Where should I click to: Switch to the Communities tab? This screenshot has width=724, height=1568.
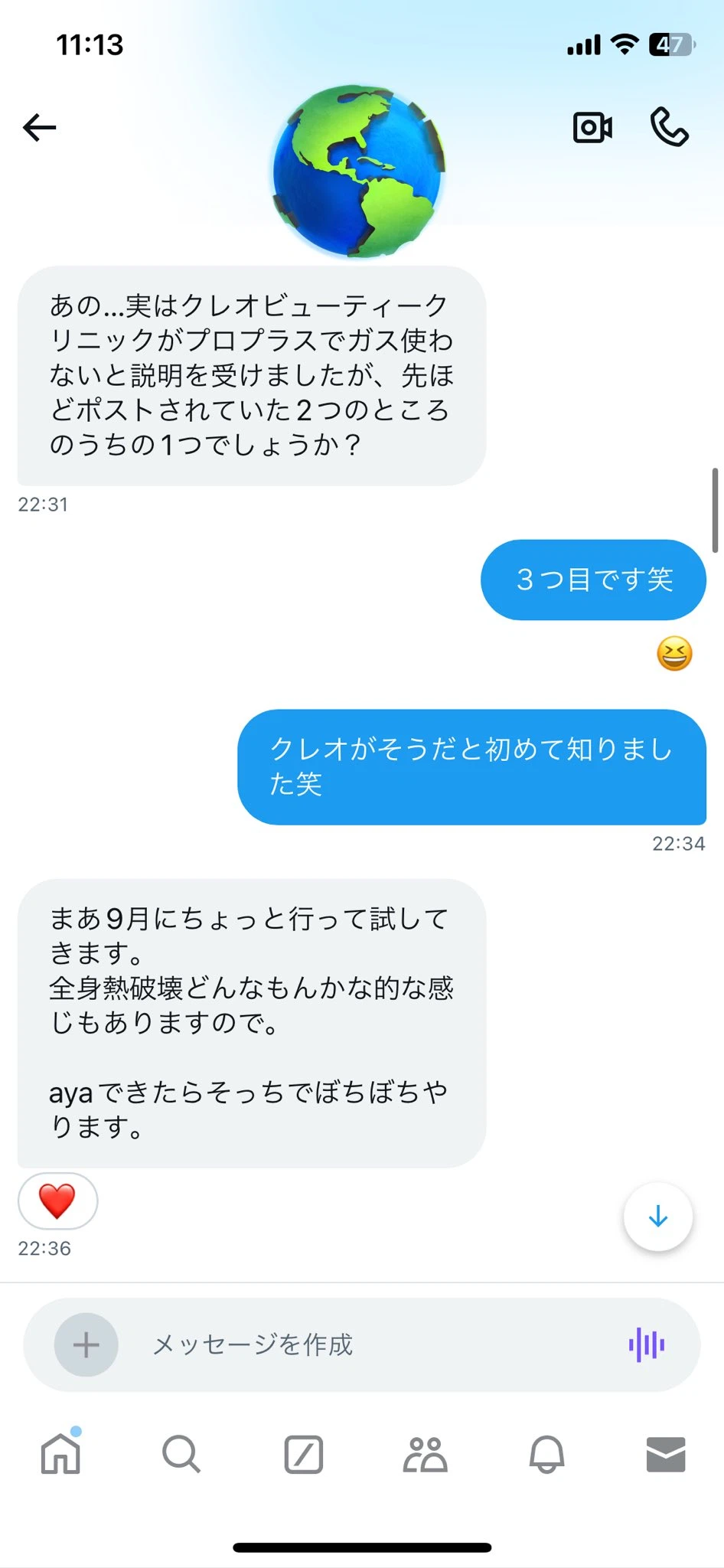coord(426,1453)
